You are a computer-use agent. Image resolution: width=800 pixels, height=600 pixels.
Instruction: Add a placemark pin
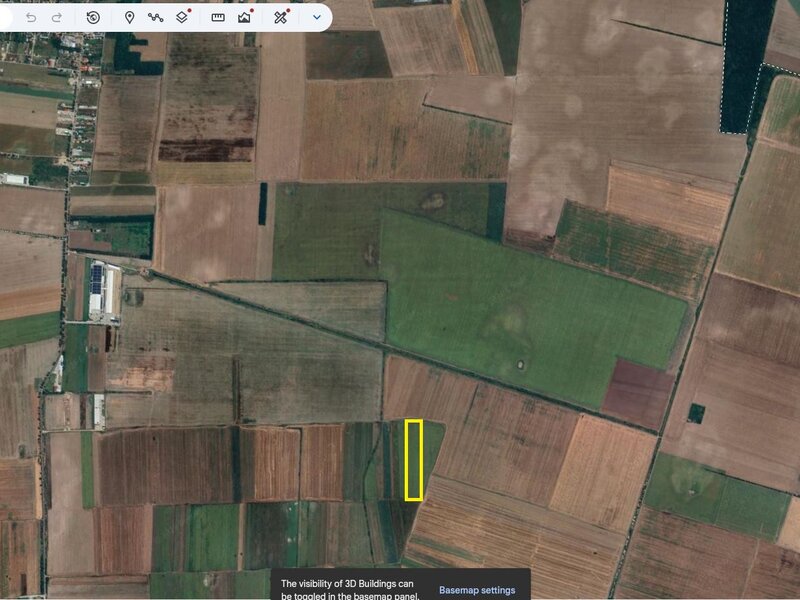click(129, 17)
